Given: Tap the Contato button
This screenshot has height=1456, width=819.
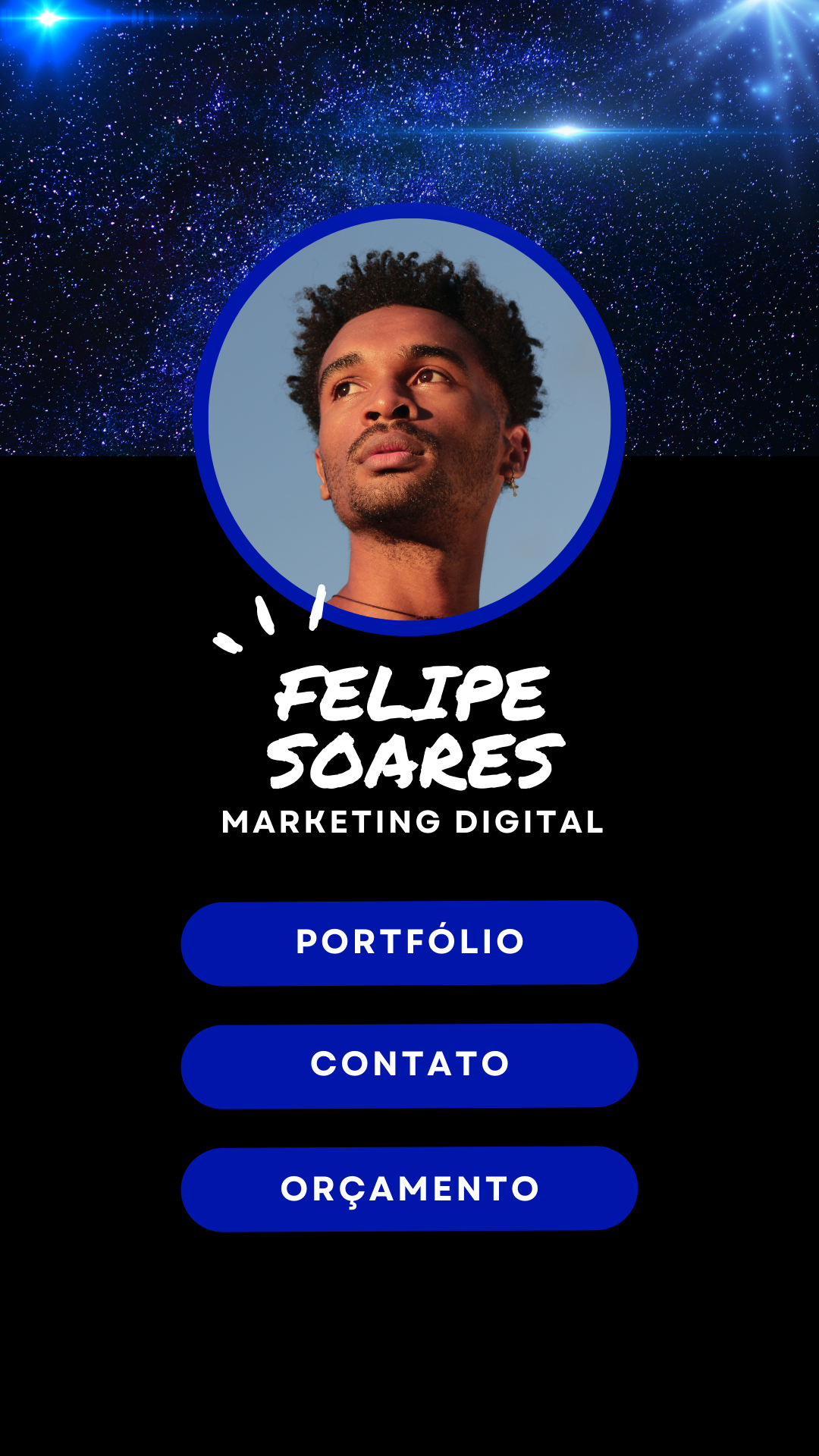Looking at the screenshot, I should click(409, 1065).
